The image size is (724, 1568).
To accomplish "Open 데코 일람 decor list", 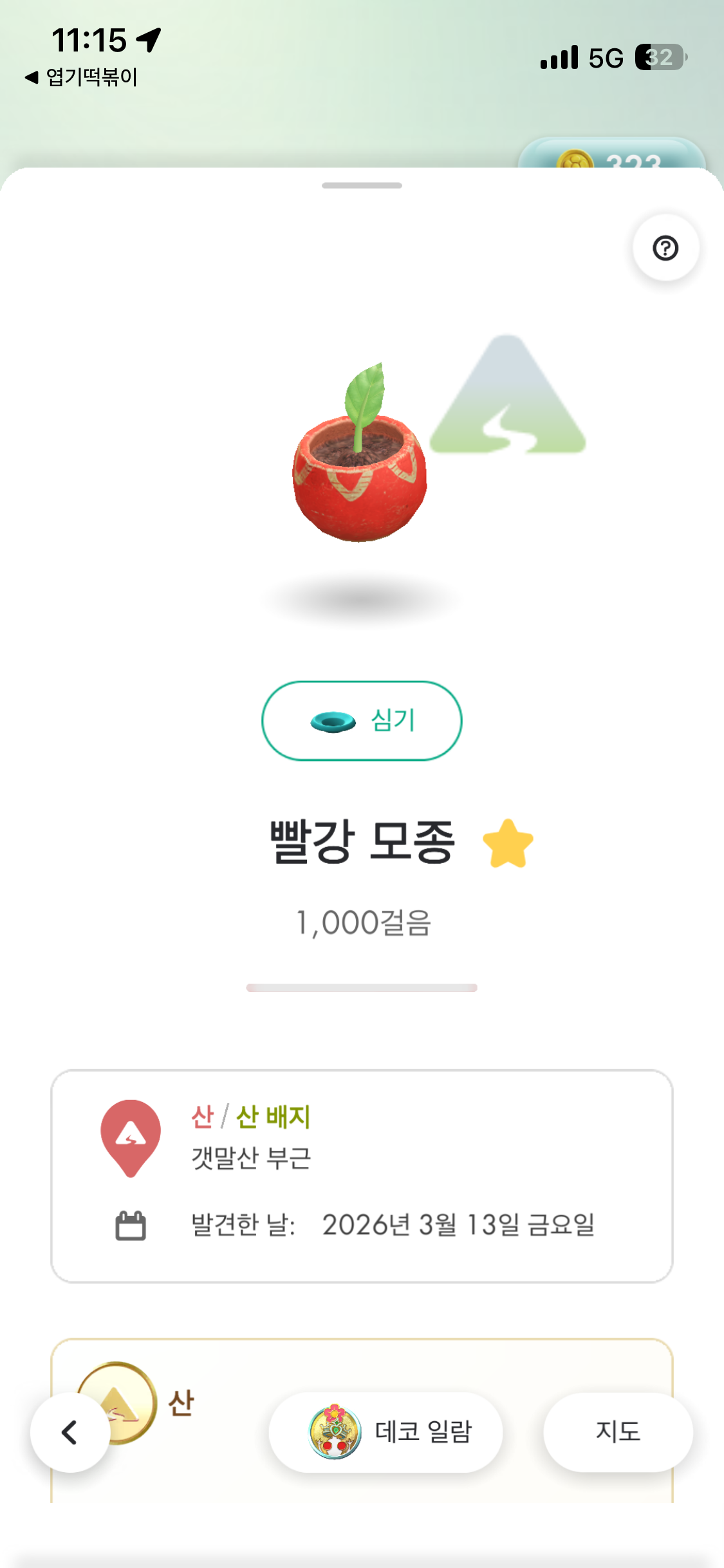I will tap(385, 1432).
